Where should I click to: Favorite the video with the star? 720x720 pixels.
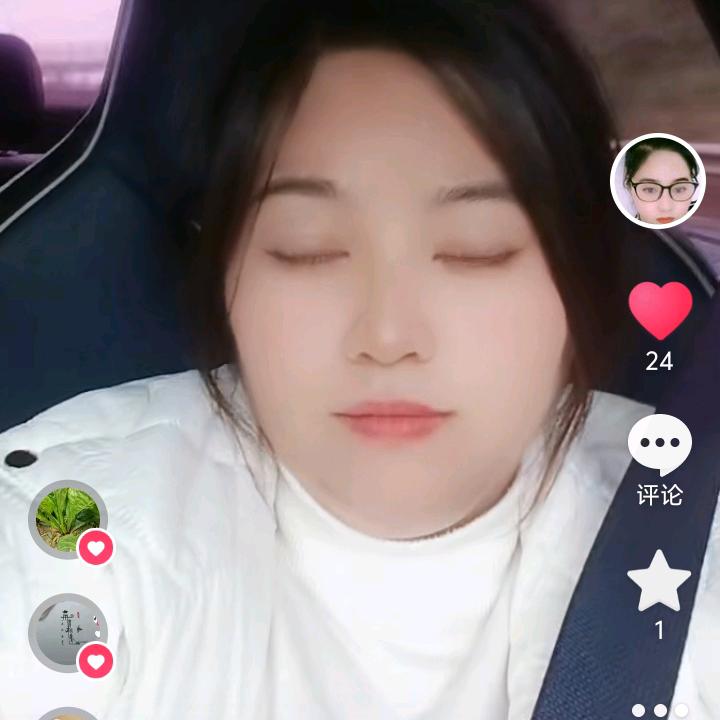tap(659, 582)
